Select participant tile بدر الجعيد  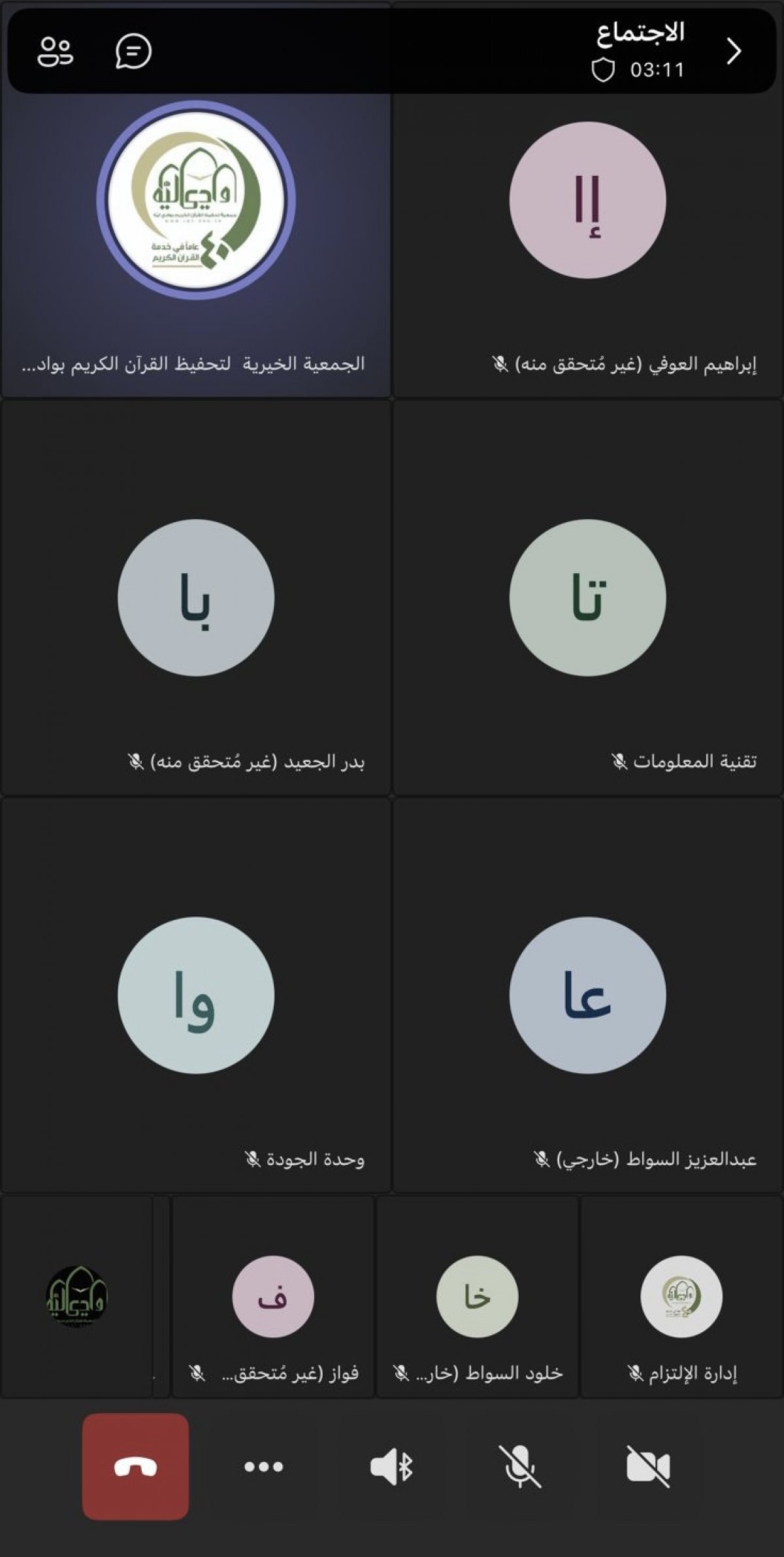196,597
